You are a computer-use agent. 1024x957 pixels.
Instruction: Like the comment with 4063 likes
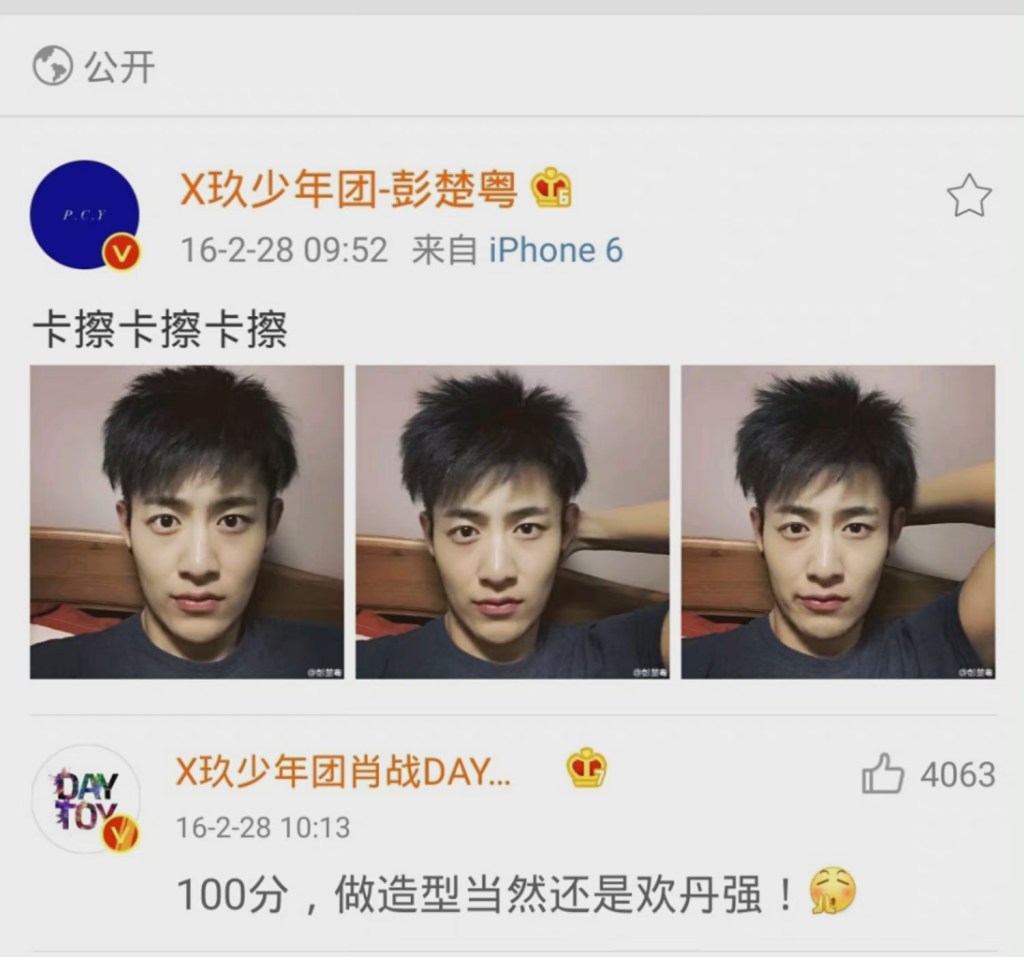tap(883, 773)
